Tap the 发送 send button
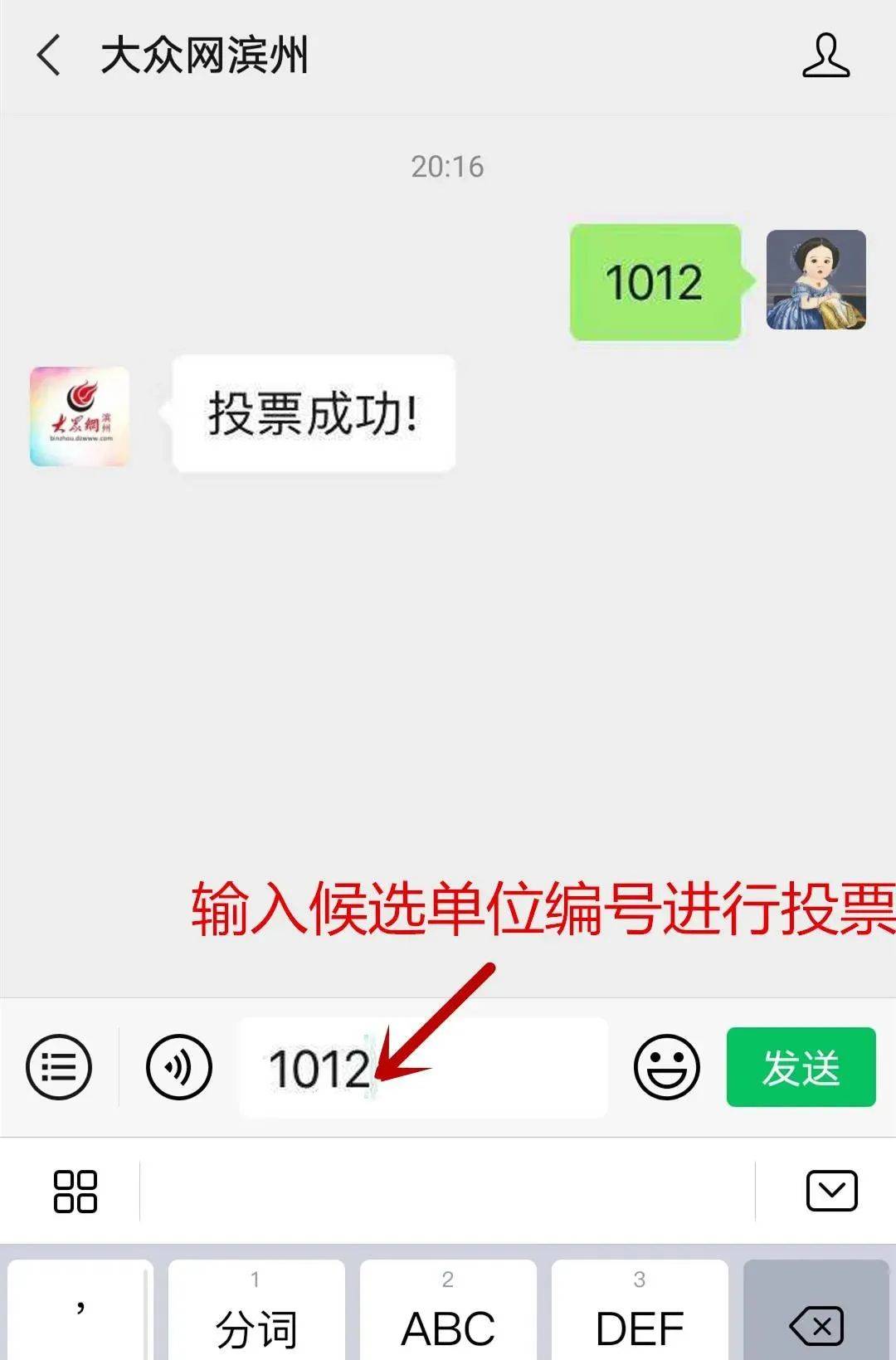 tap(801, 1067)
